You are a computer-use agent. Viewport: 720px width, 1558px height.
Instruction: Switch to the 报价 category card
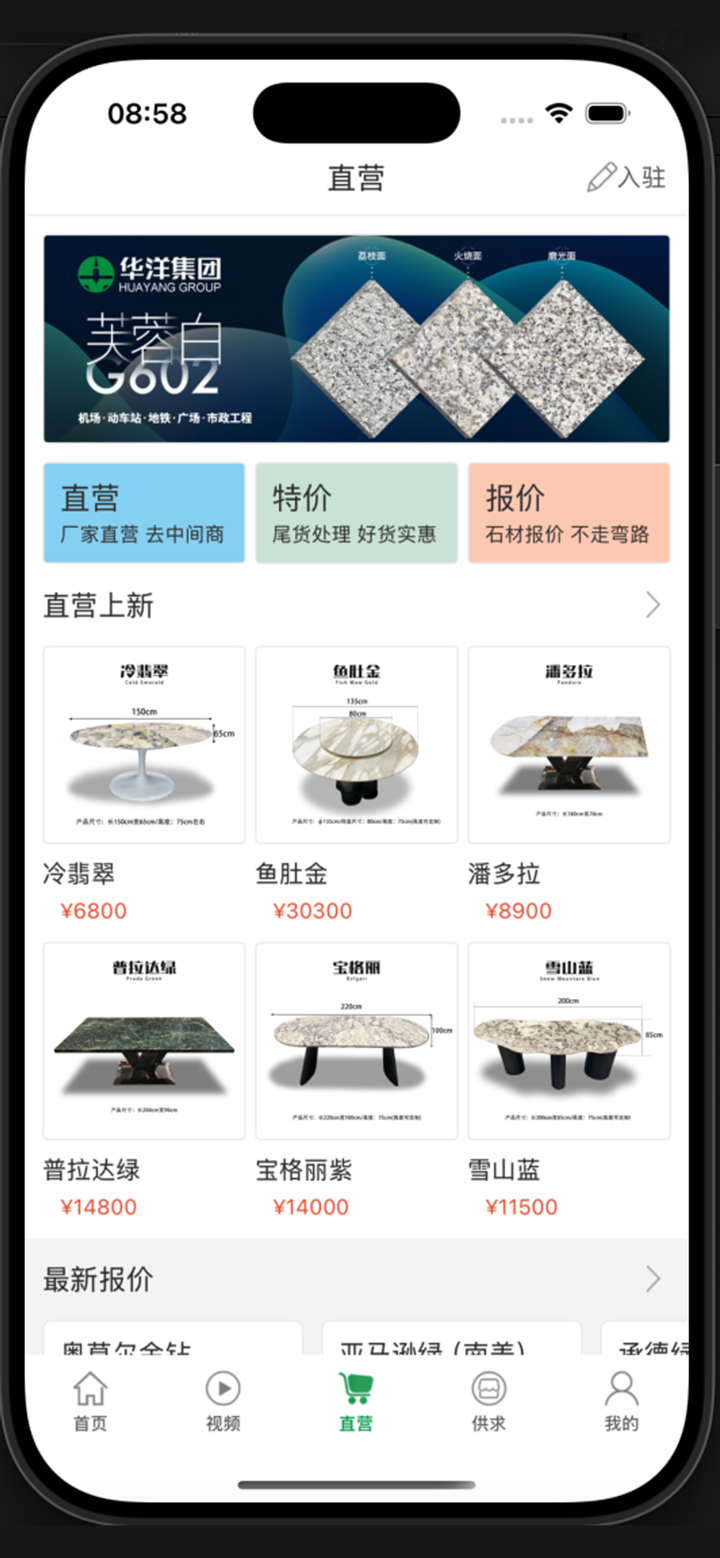click(570, 512)
